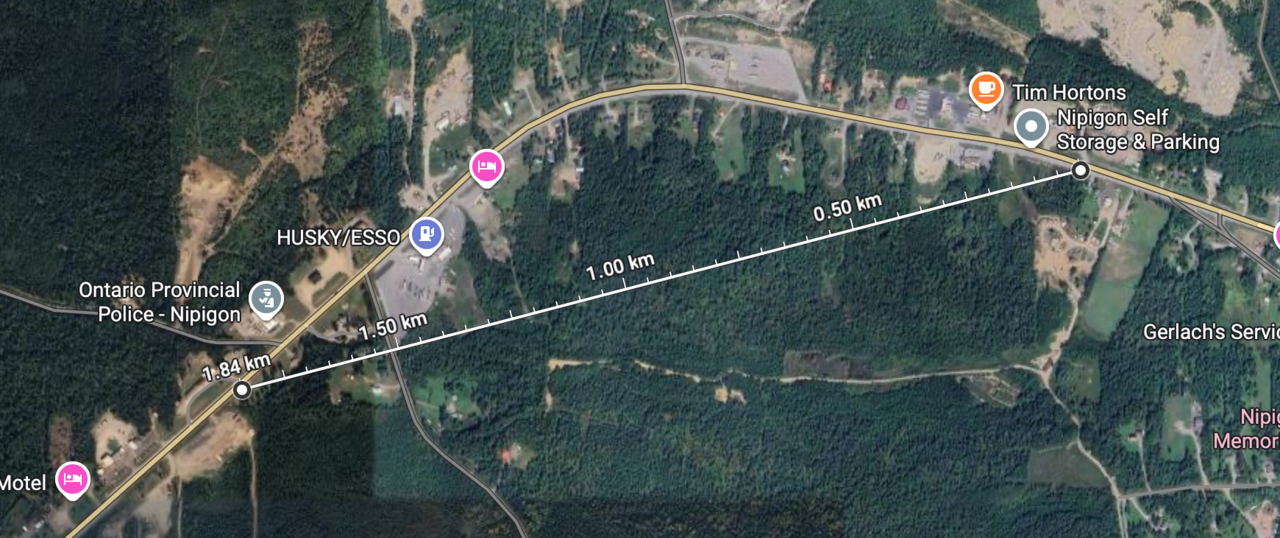Tap the measurement endpoint at 1.84 km
The width and height of the screenshot is (1280, 538).
coord(241,390)
